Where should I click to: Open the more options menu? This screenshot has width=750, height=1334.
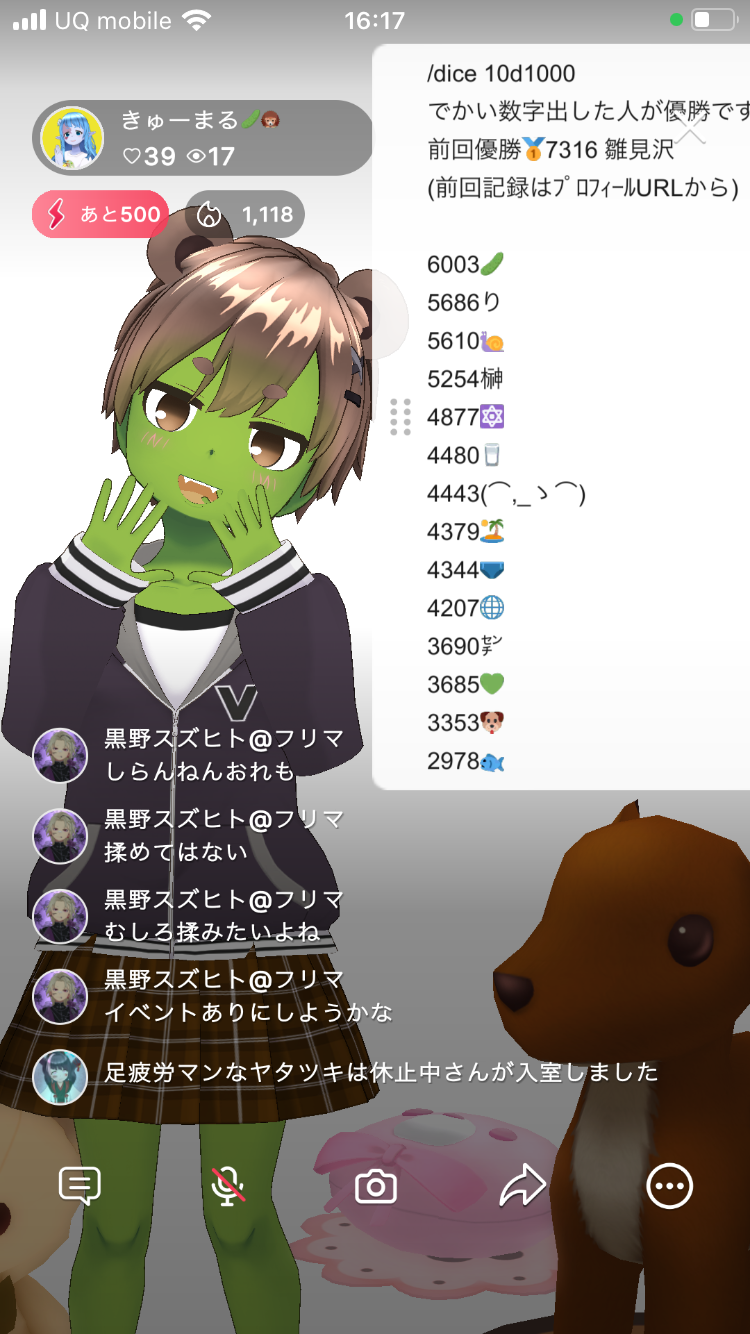[669, 1186]
